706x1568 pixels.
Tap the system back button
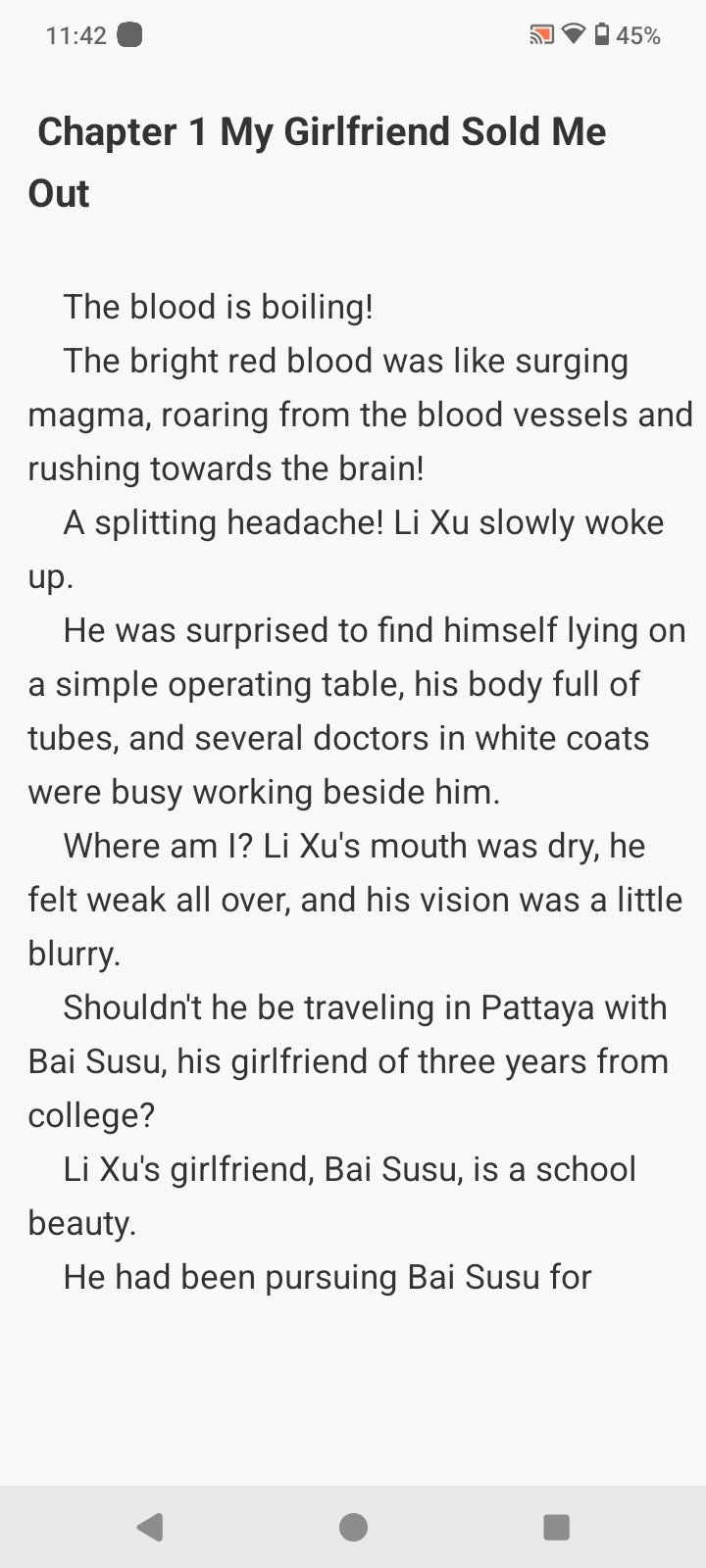coord(149,1527)
